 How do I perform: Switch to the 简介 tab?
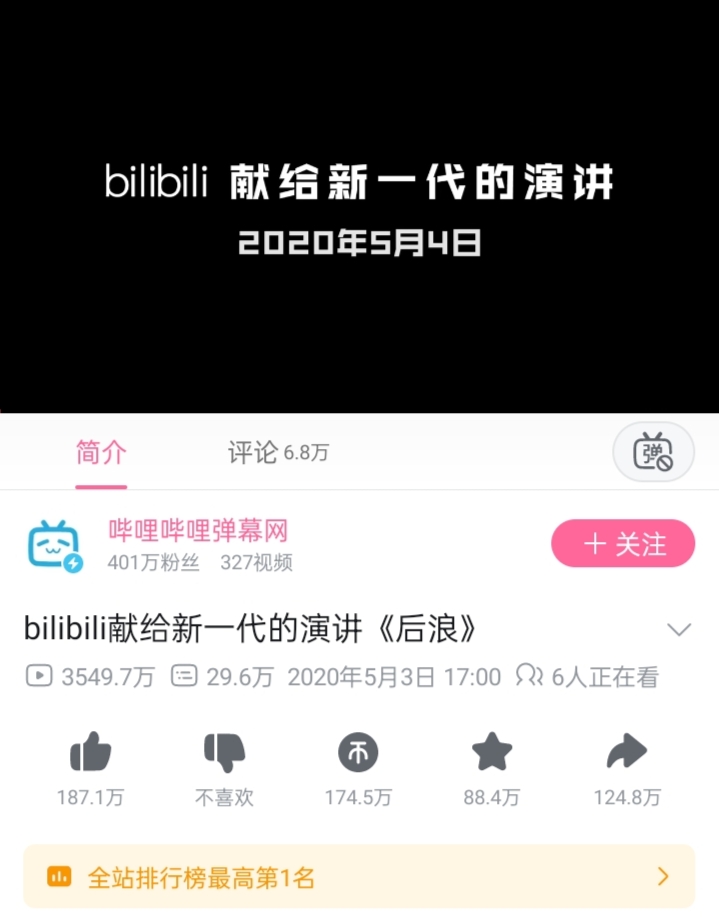(101, 453)
